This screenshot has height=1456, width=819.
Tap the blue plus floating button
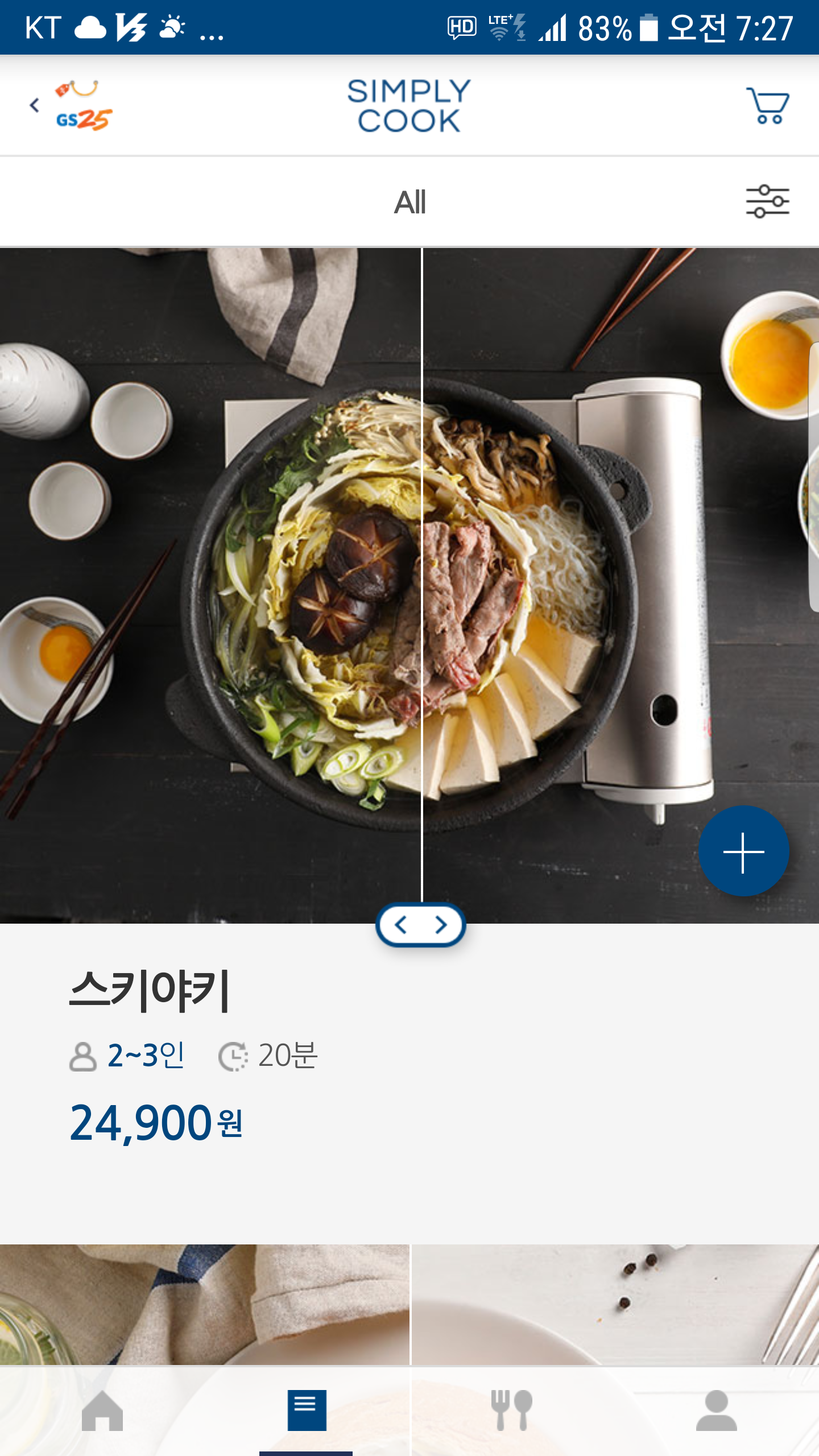(x=743, y=851)
